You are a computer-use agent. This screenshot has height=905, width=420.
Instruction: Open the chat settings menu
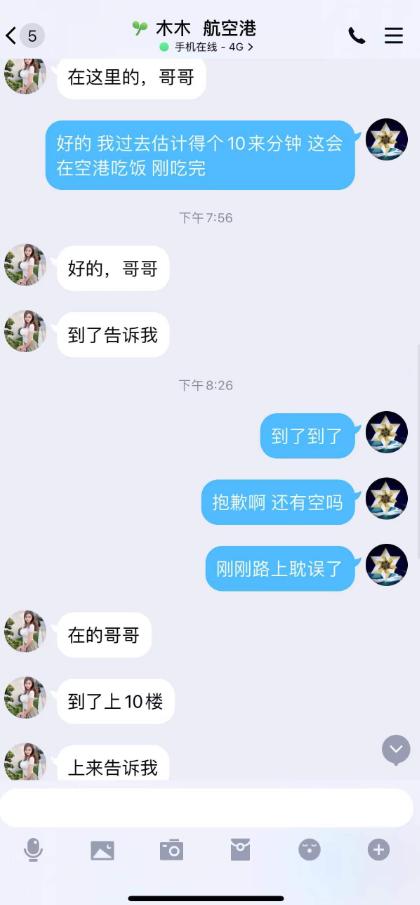coord(393,36)
